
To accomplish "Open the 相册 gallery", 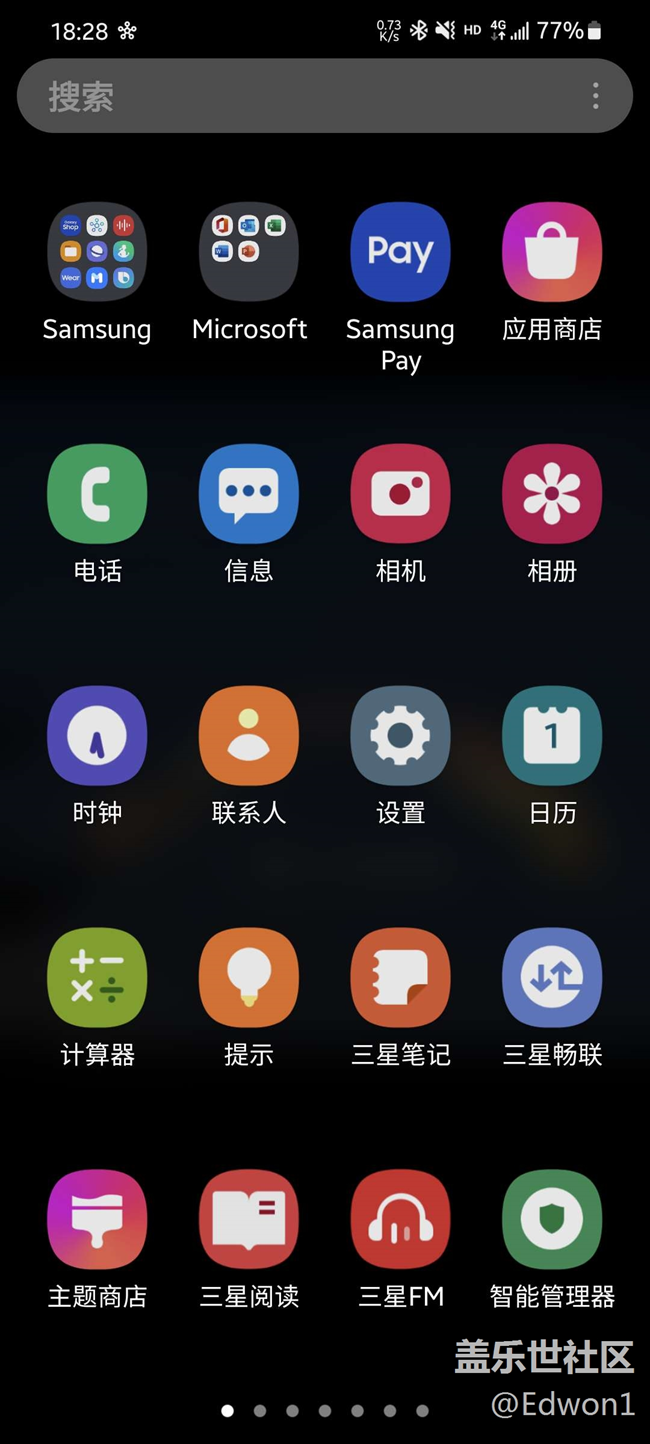I will (552, 494).
